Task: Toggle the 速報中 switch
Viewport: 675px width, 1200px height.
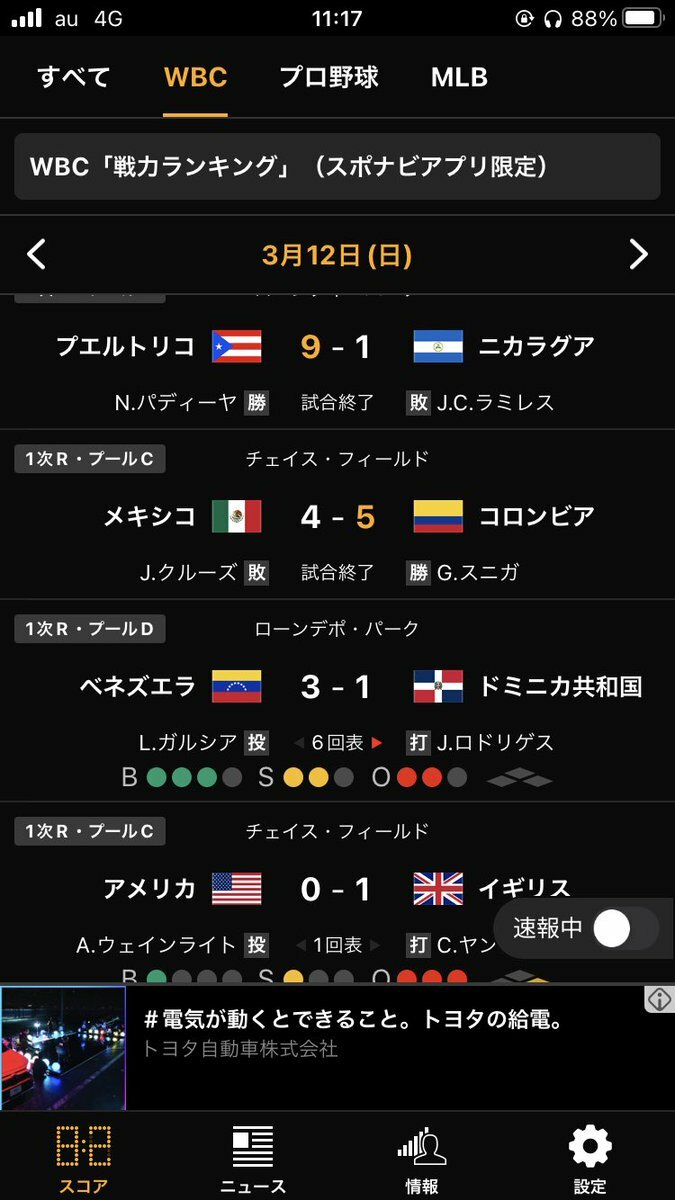Action: pyautogui.click(x=624, y=929)
